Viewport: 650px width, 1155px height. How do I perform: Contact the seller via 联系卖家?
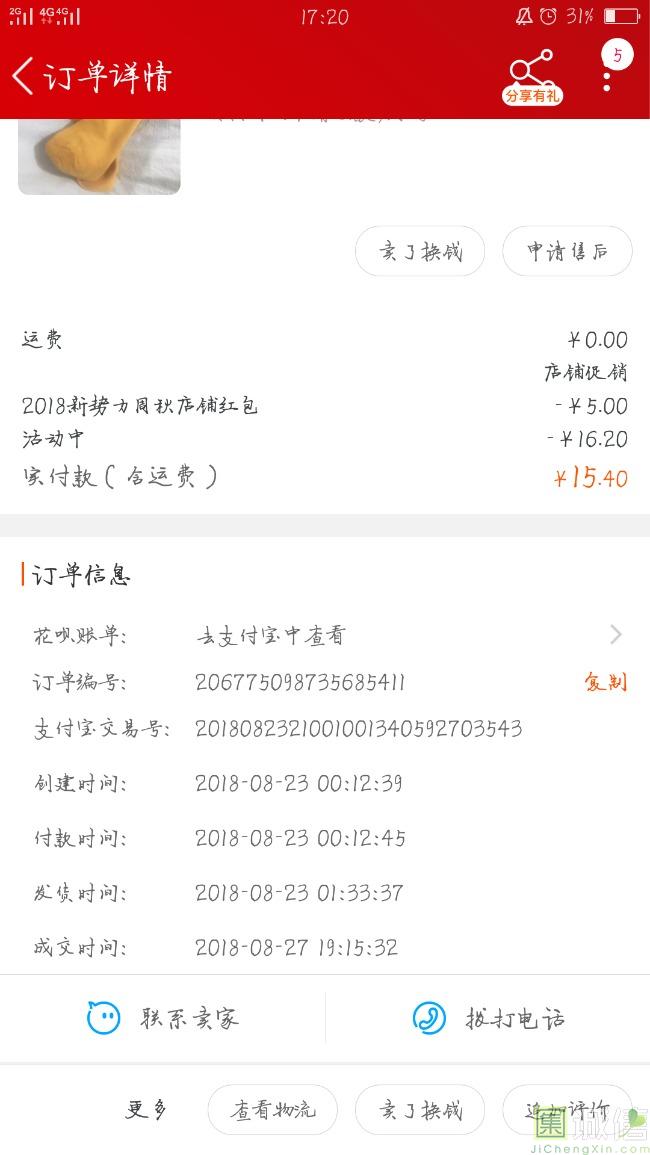pyautogui.click(x=163, y=1018)
